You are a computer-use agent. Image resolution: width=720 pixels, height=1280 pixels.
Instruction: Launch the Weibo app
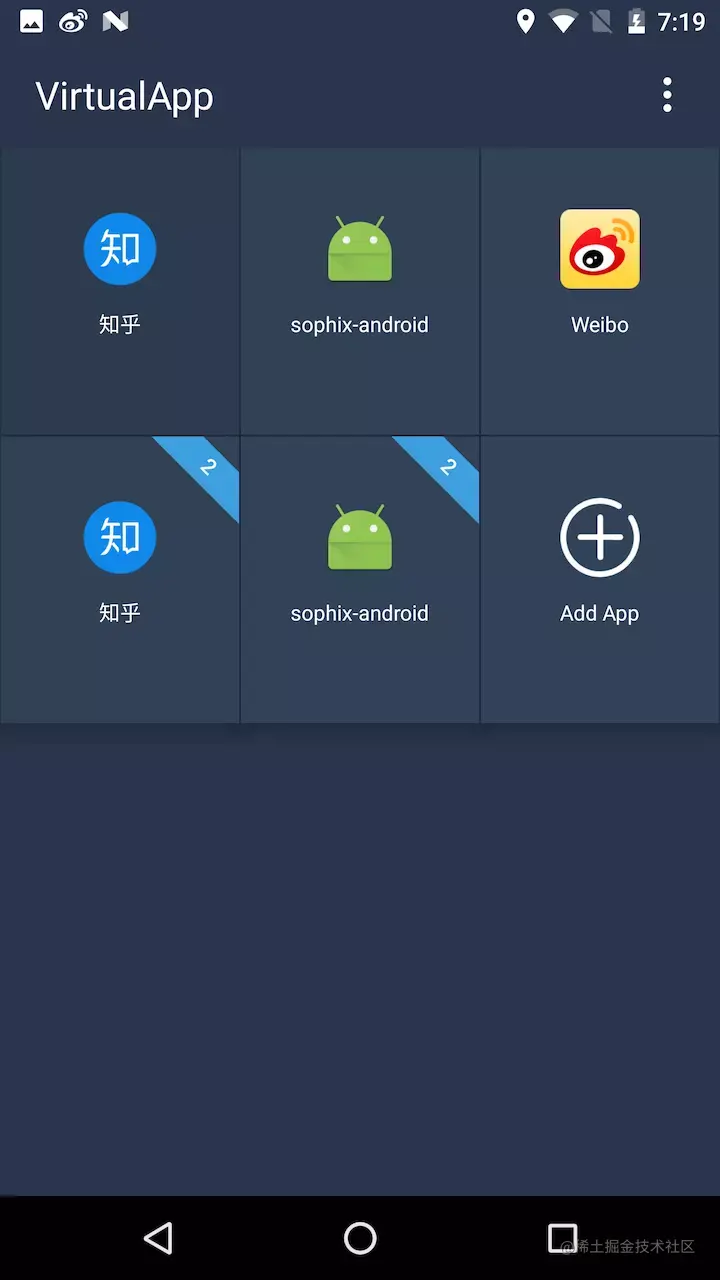[600, 270]
